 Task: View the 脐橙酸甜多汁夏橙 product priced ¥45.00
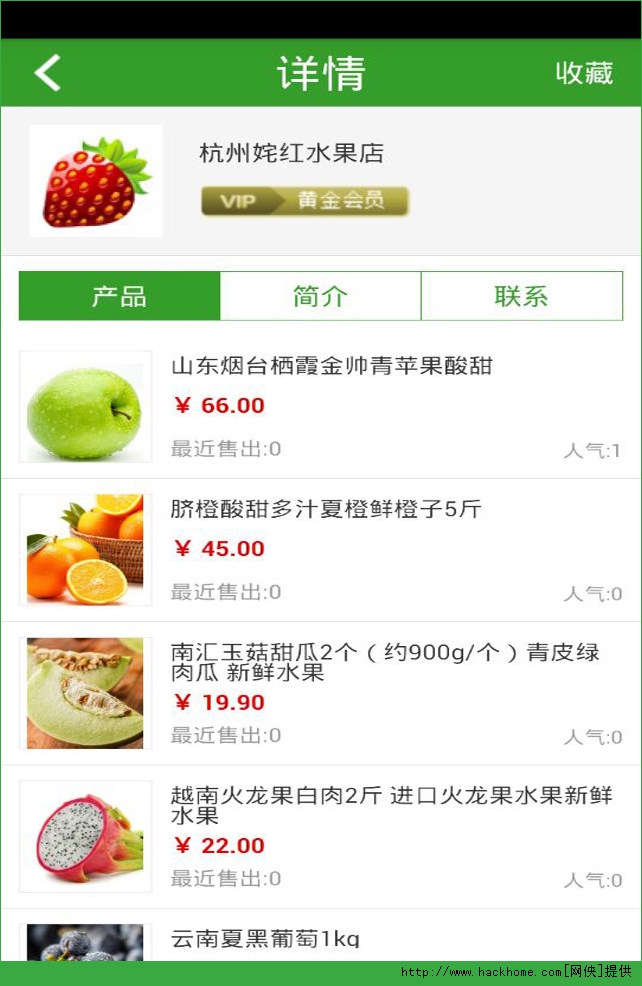tap(326, 510)
